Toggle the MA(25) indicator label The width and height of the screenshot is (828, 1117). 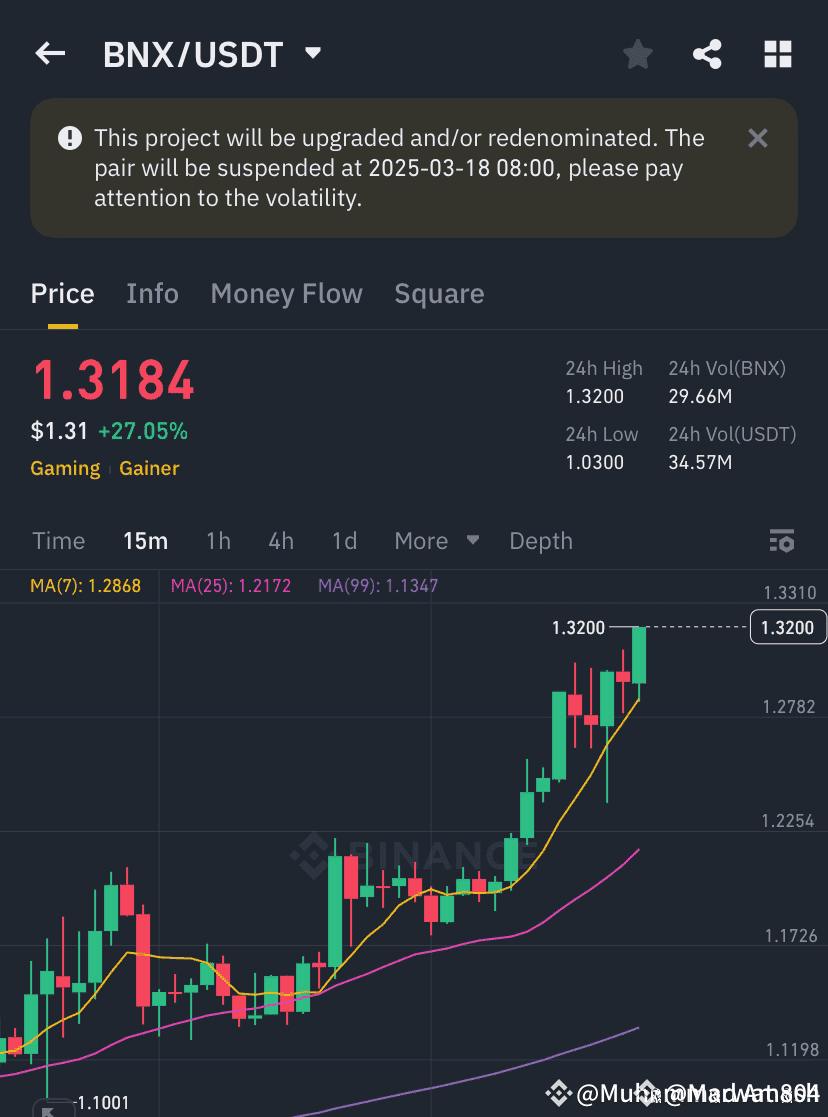230,586
